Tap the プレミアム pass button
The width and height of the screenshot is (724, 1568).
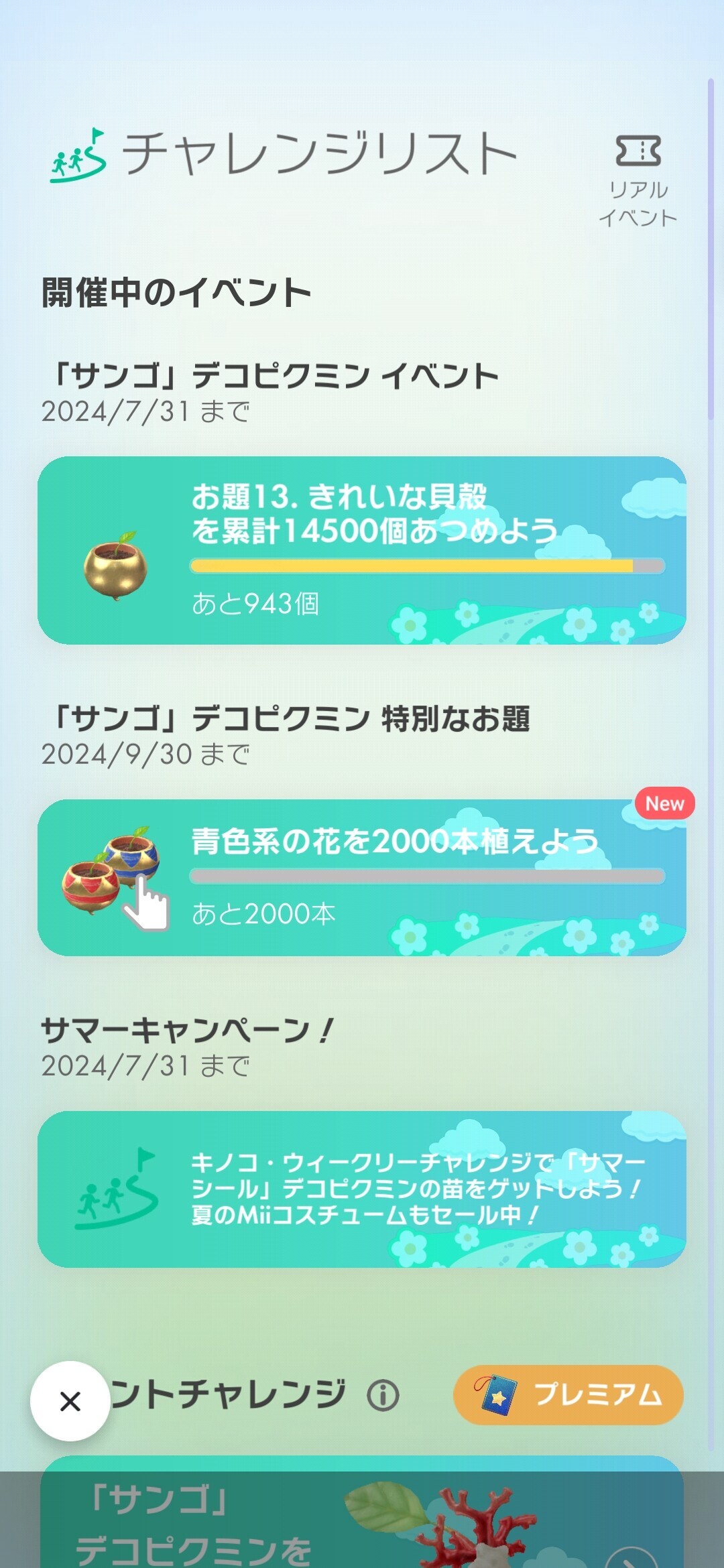click(x=568, y=1394)
